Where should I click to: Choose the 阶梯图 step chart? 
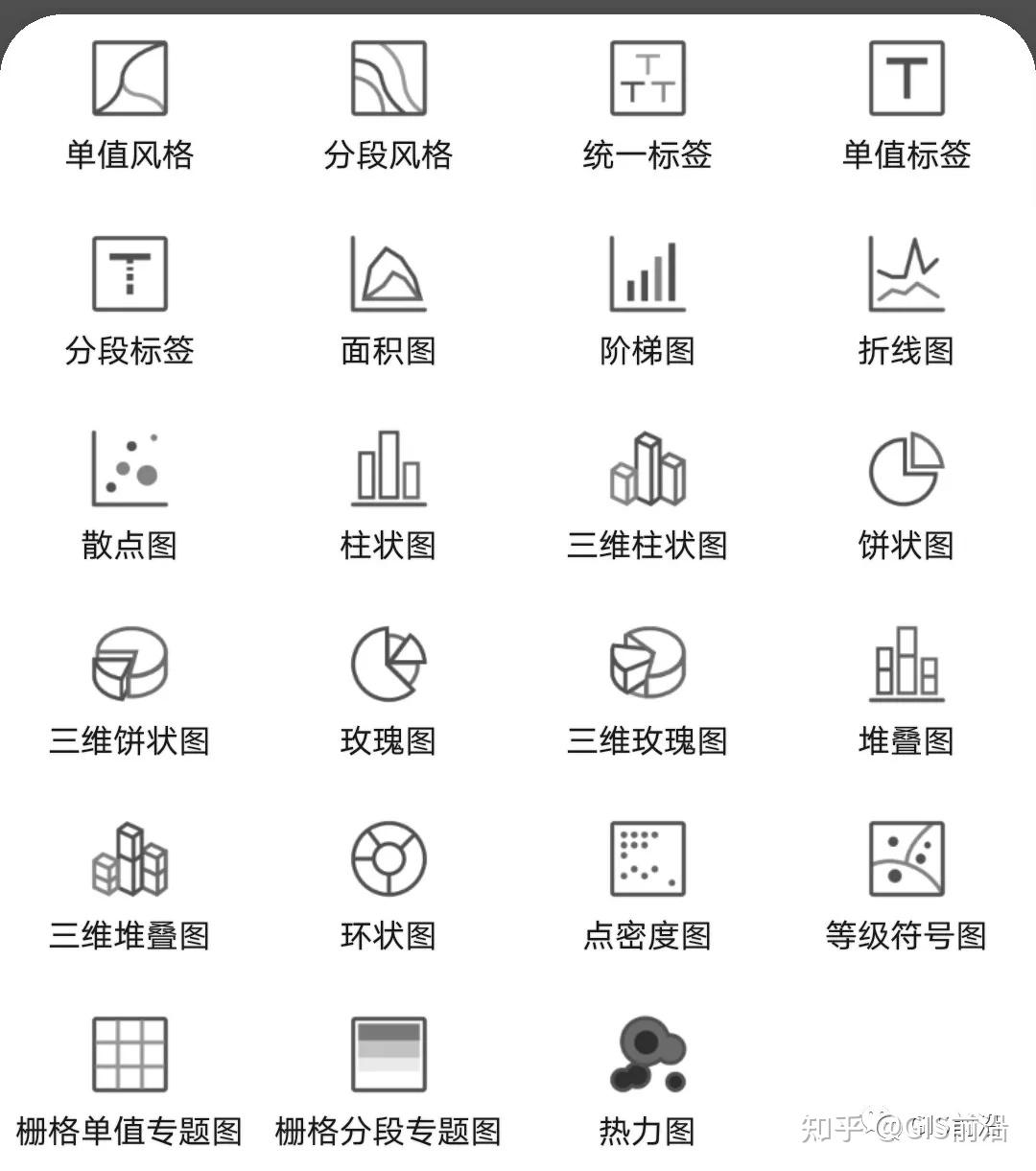[x=647, y=275]
